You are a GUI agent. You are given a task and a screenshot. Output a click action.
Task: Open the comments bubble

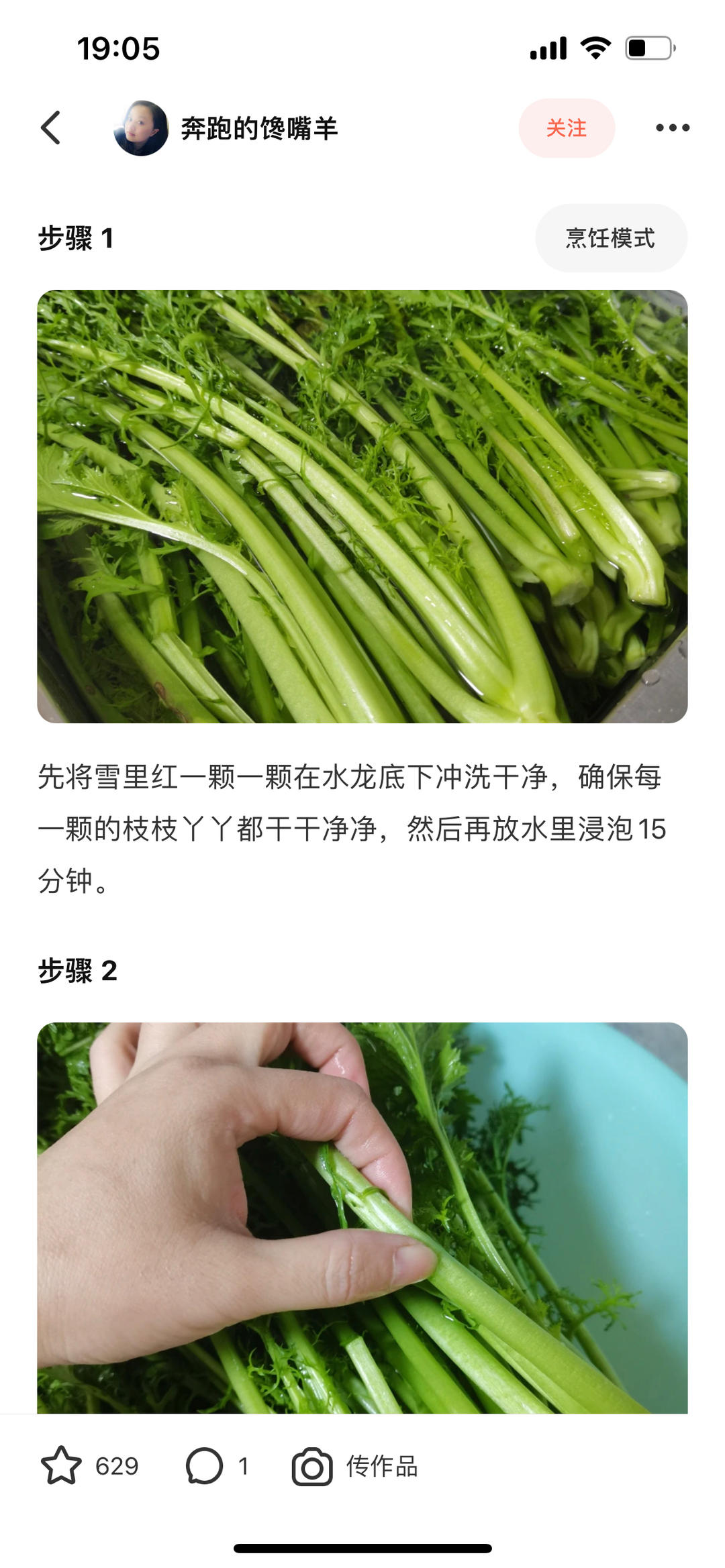coord(204,1465)
